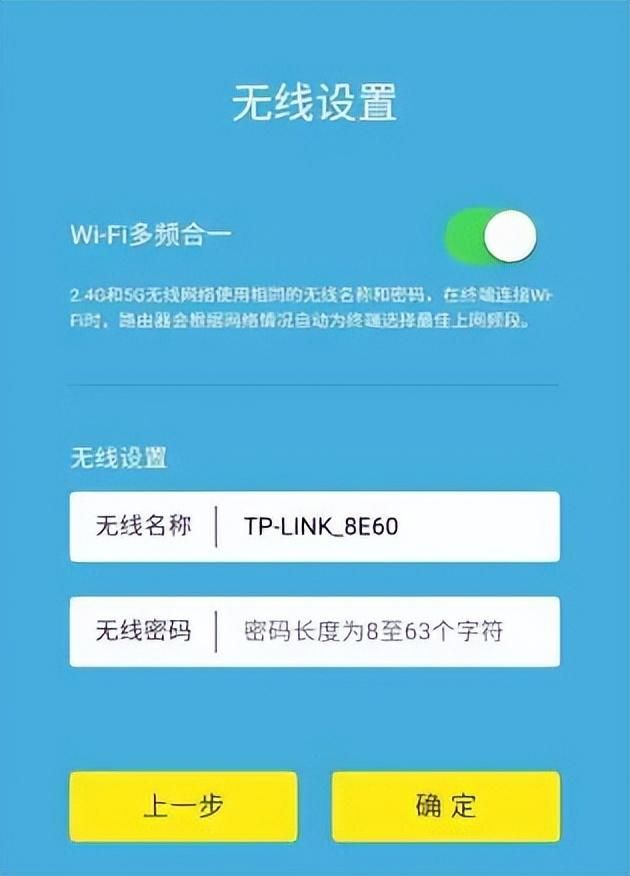Confirm settings with 确定 button
Image resolution: width=630 pixels, height=876 pixels.
pyautogui.click(x=446, y=806)
